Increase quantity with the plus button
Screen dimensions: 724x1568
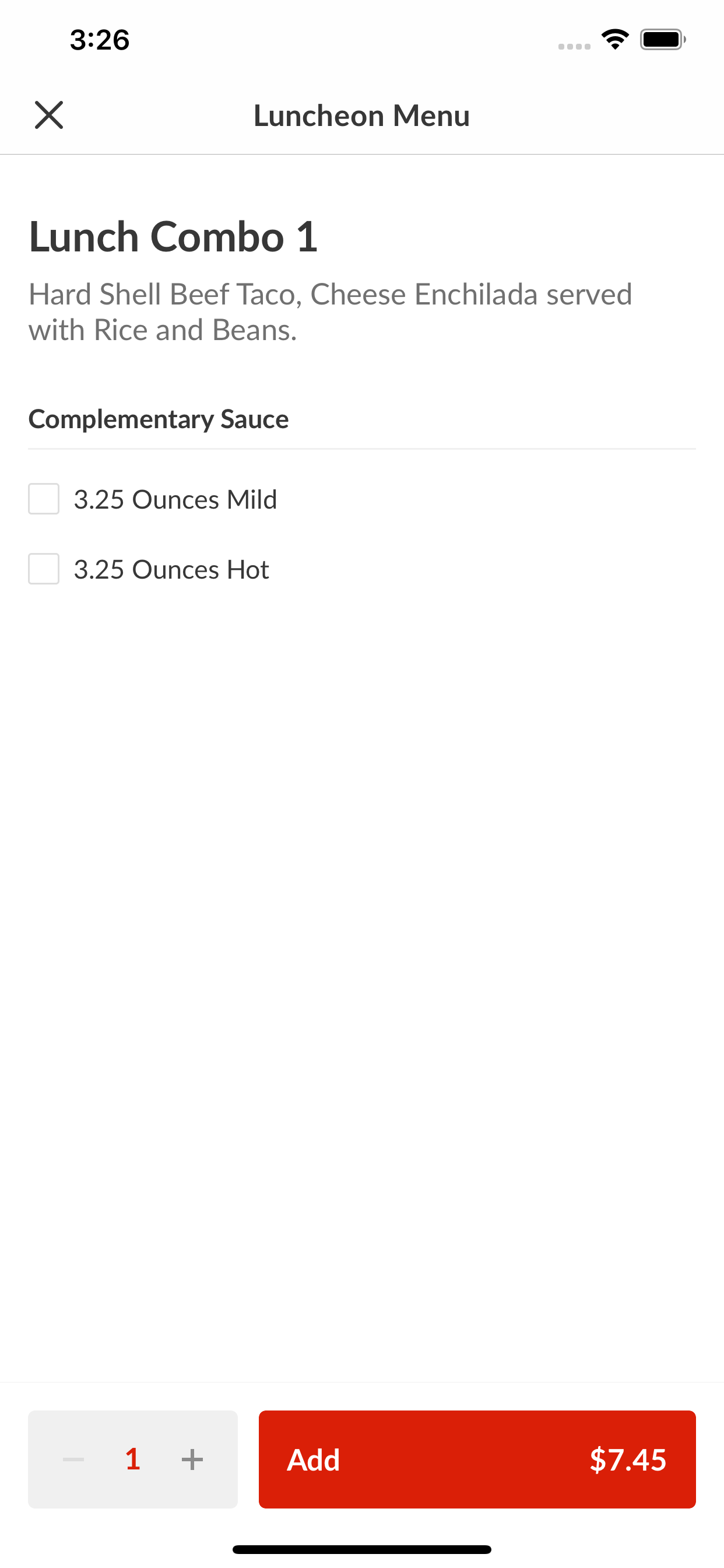click(192, 1459)
